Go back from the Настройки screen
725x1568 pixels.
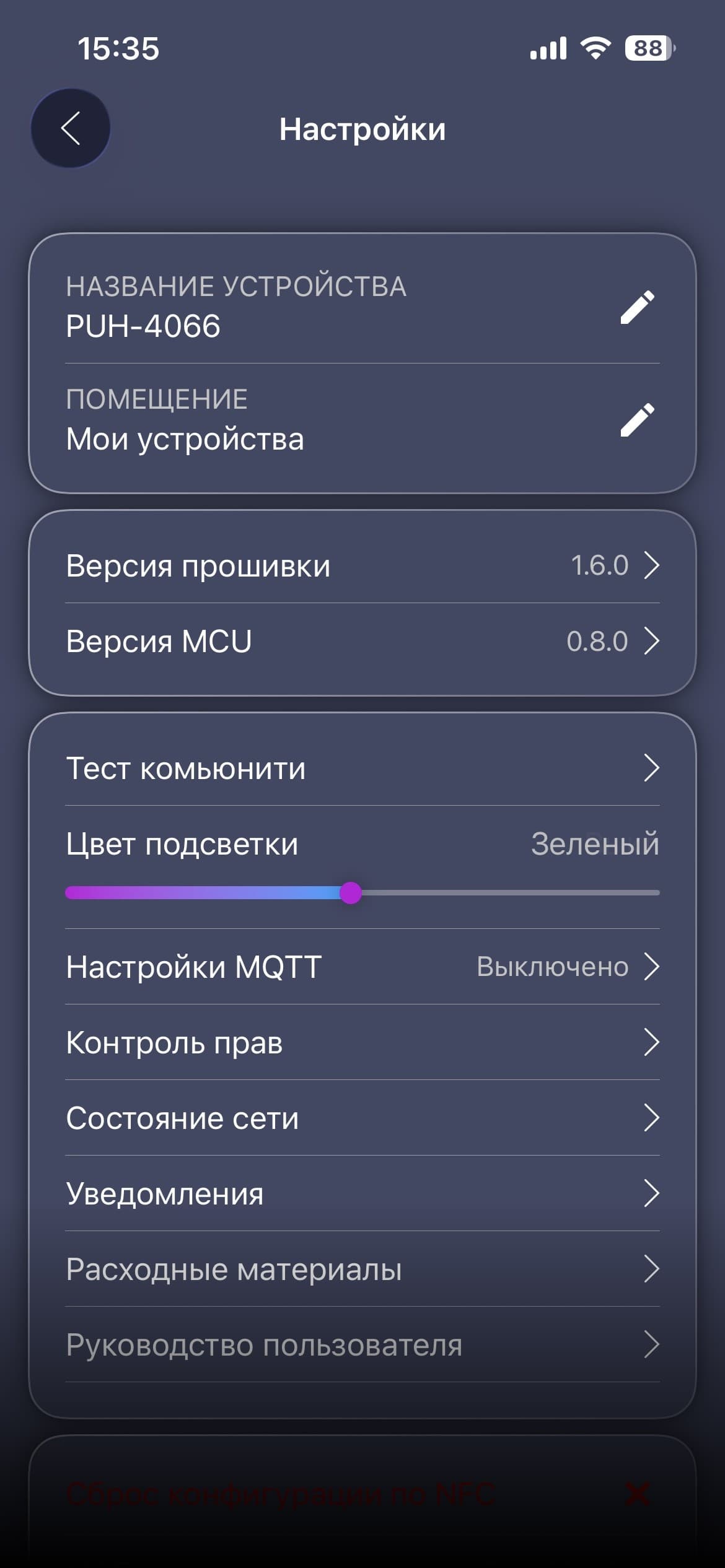[x=71, y=128]
